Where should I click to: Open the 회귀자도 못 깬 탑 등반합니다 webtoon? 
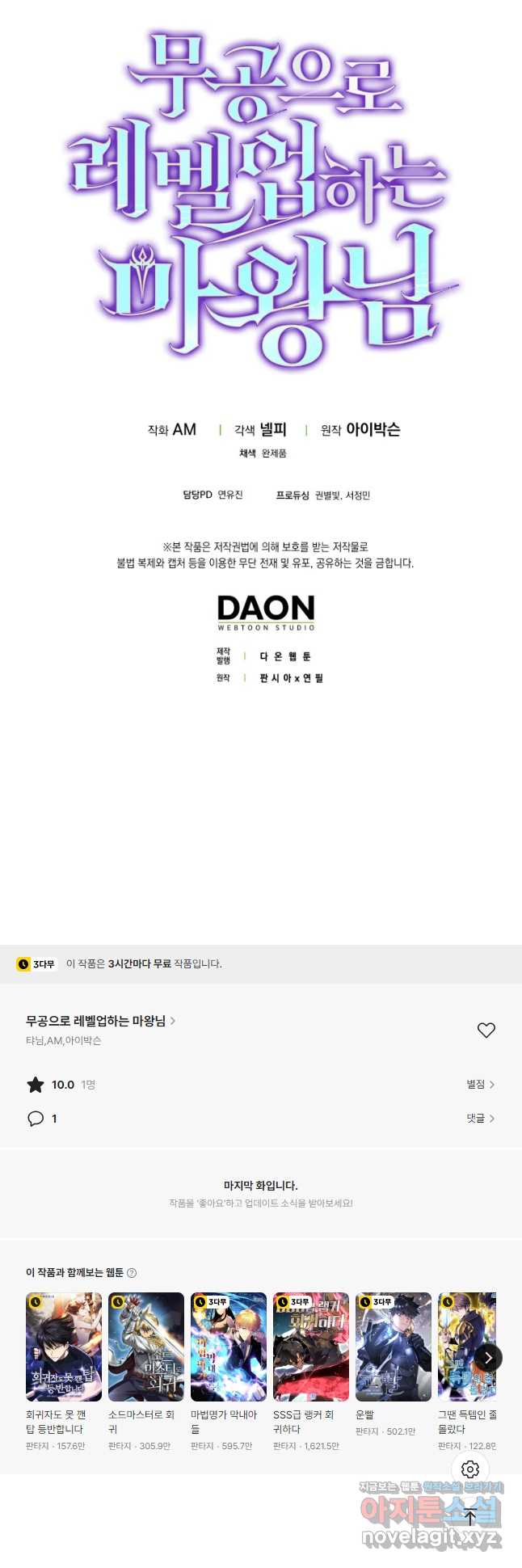pos(64,1347)
